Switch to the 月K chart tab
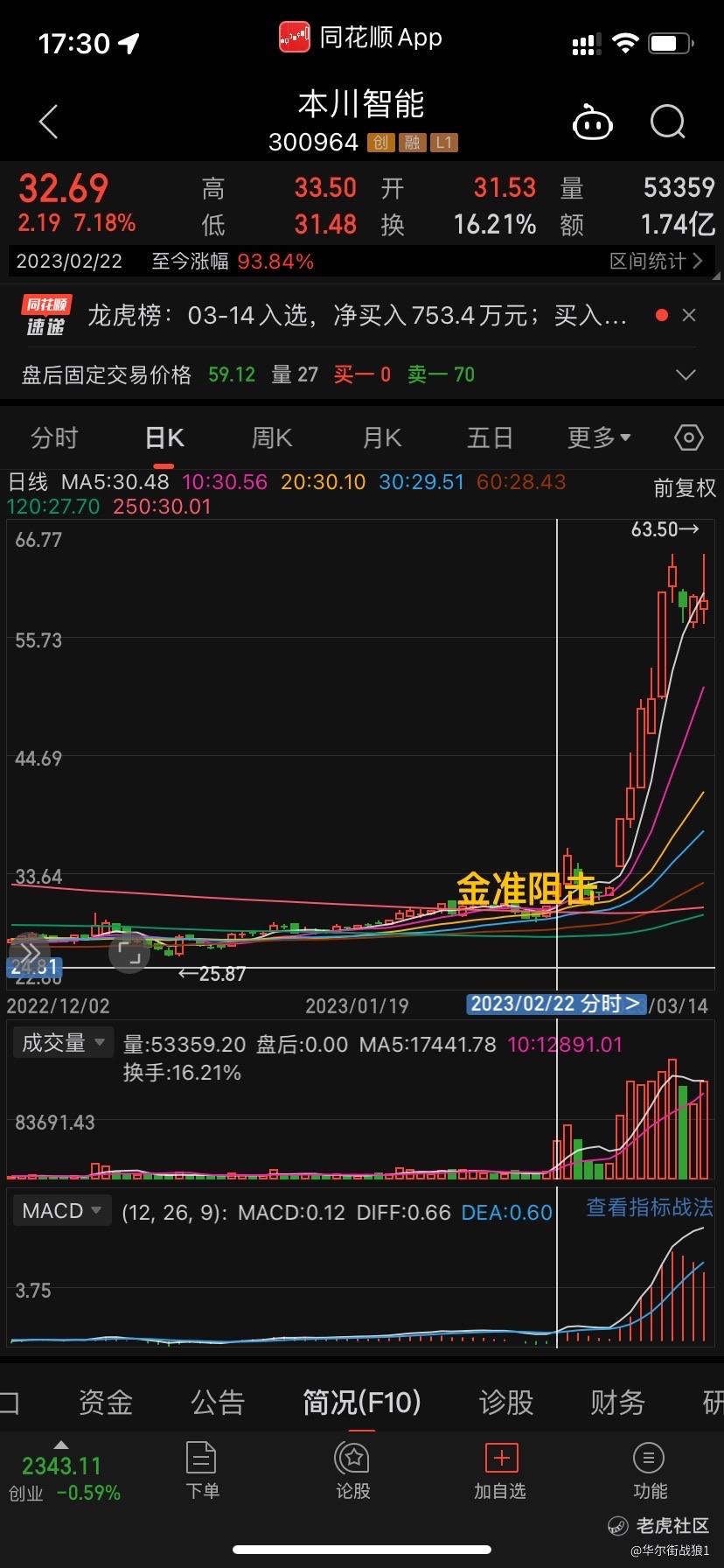Image resolution: width=724 pixels, height=1568 pixels. coord(382,437)
